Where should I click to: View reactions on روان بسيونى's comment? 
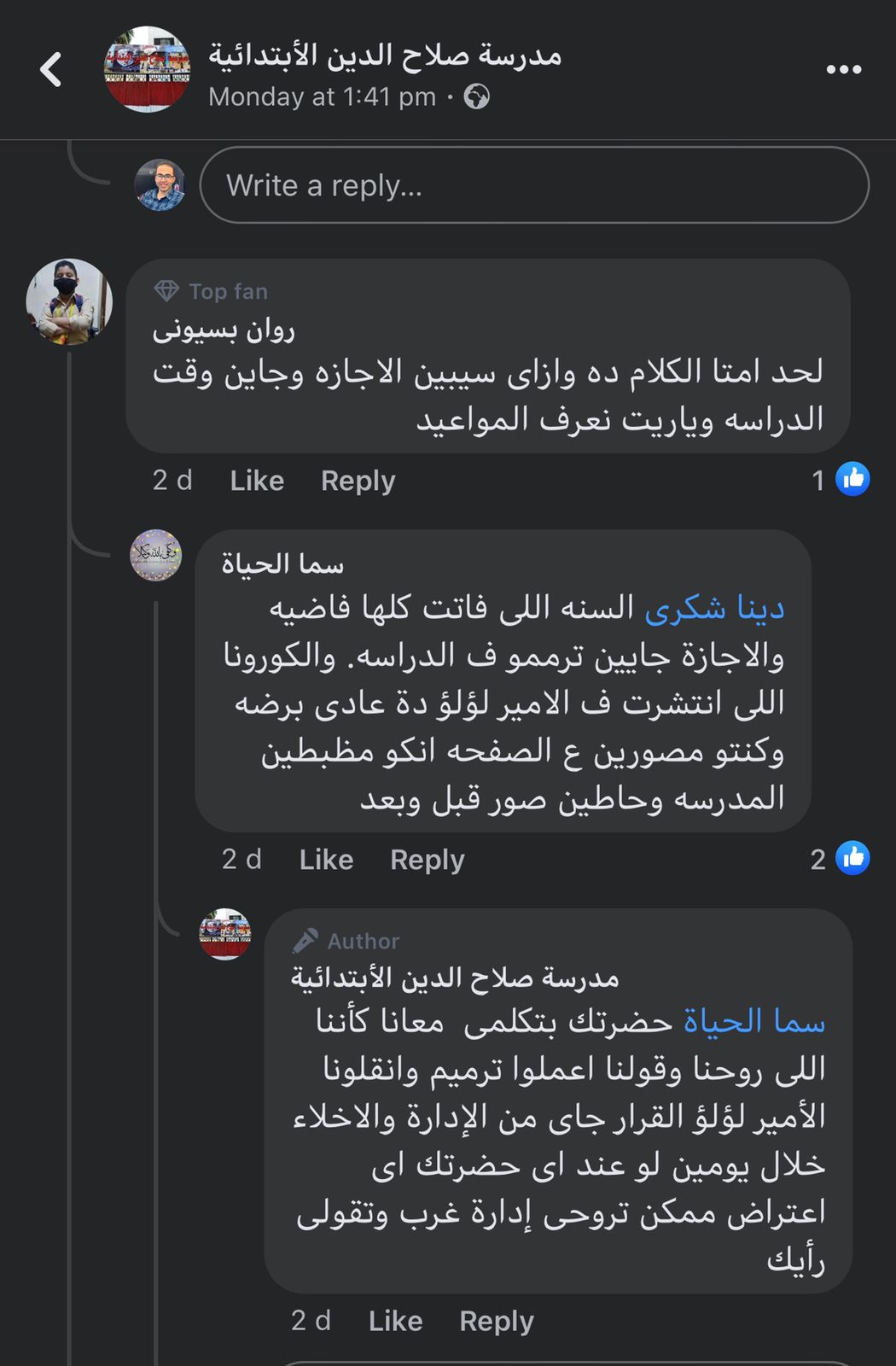pyautogui.click(x=841, y=480)
